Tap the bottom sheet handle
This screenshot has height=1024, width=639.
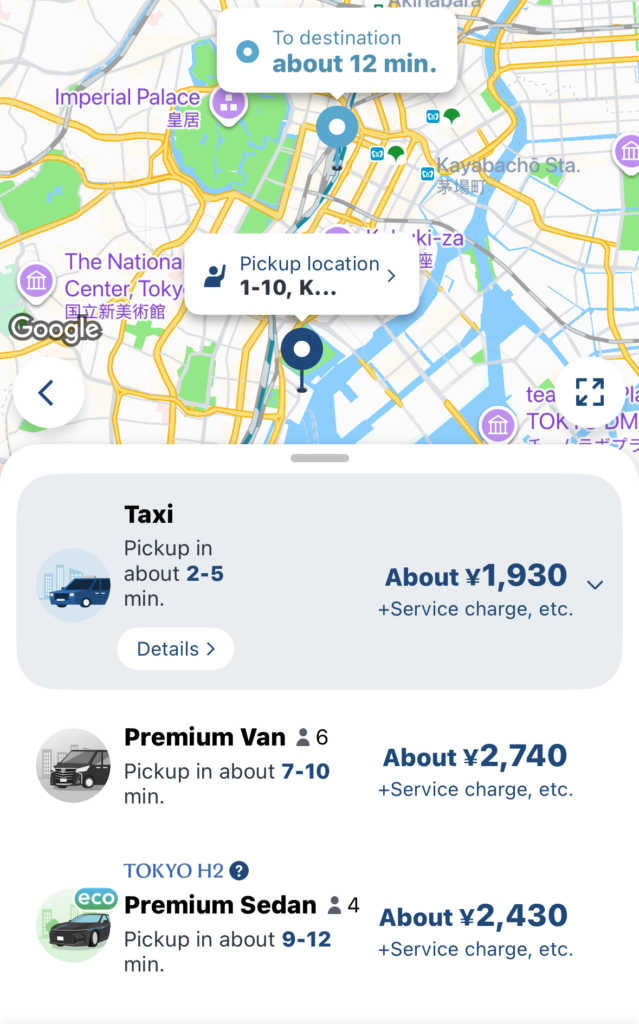point(320,458)
